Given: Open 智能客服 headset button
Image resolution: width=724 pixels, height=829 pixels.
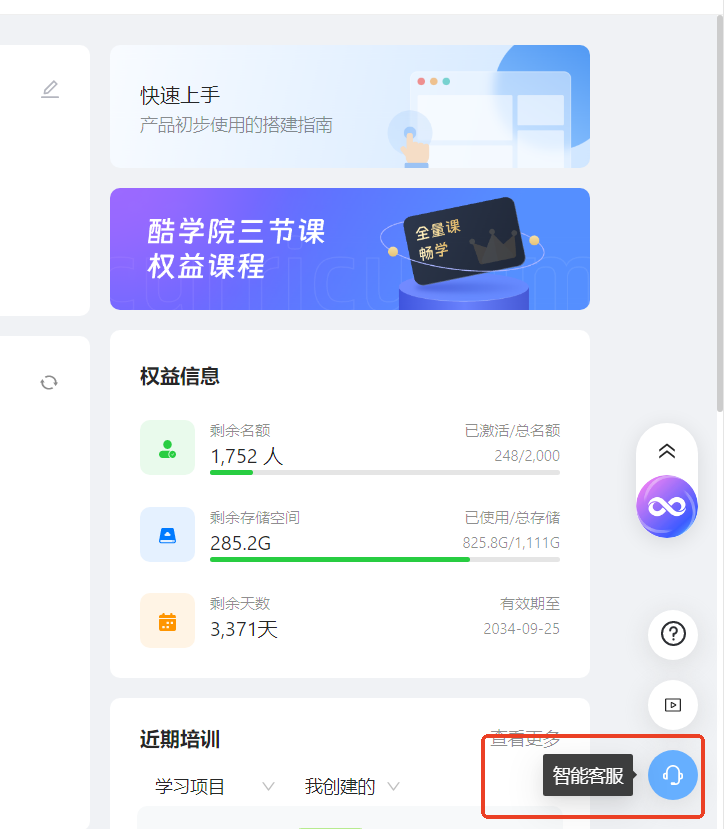Looking at the screenshot, I should (673, 775).
